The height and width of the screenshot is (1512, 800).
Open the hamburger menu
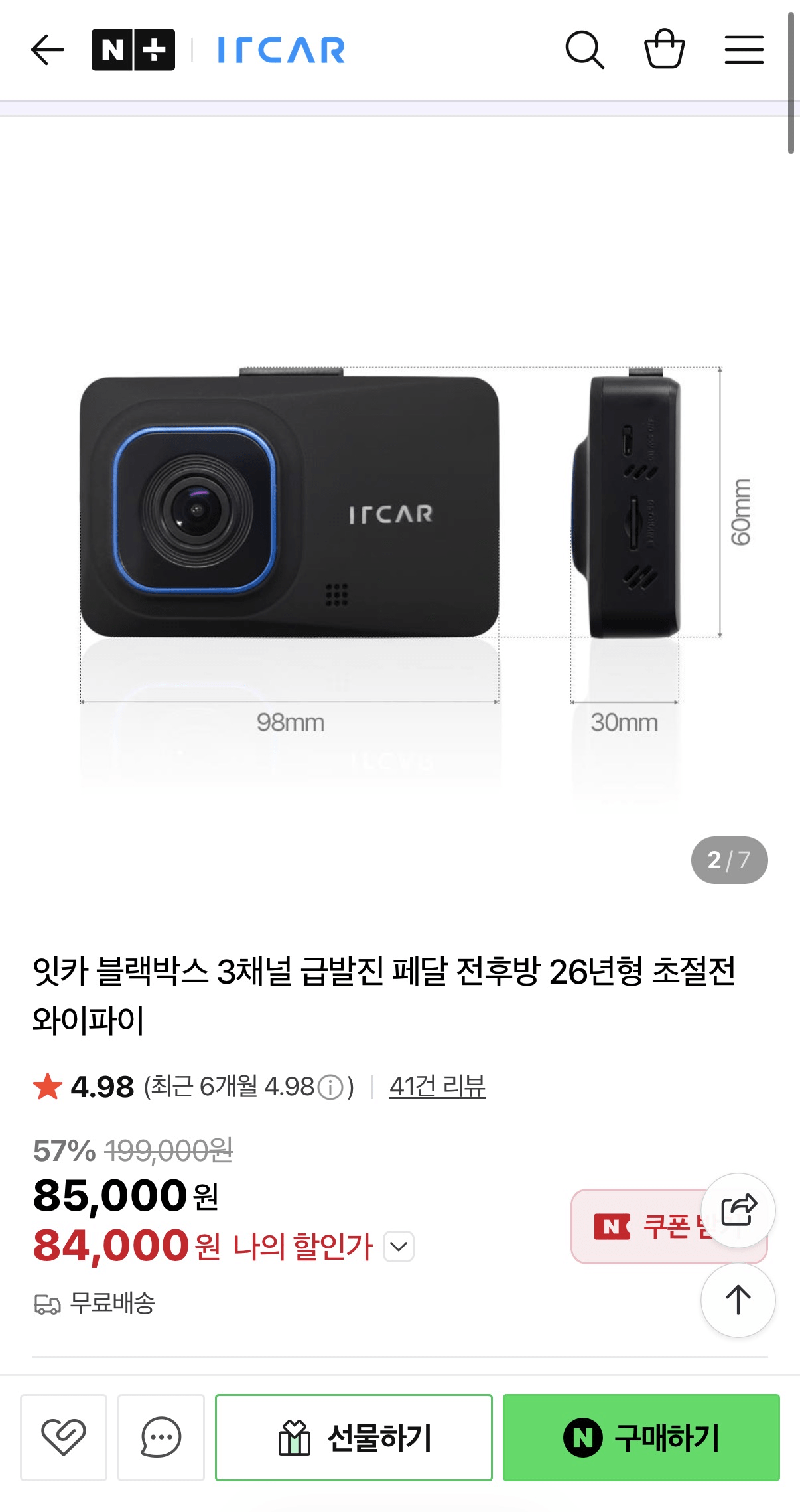coord(744,49)
